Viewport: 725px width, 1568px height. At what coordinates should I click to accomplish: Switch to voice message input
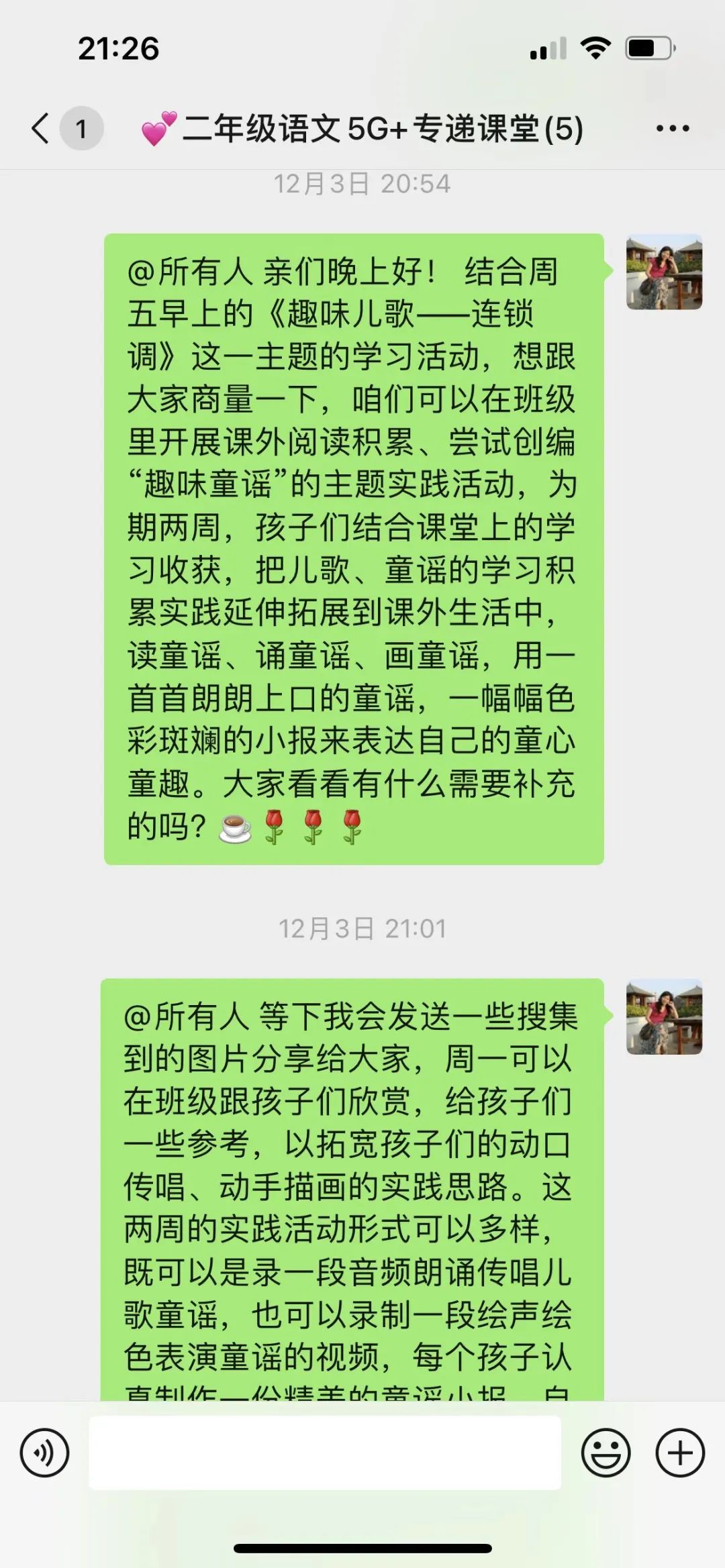[x=44, y=1453]
